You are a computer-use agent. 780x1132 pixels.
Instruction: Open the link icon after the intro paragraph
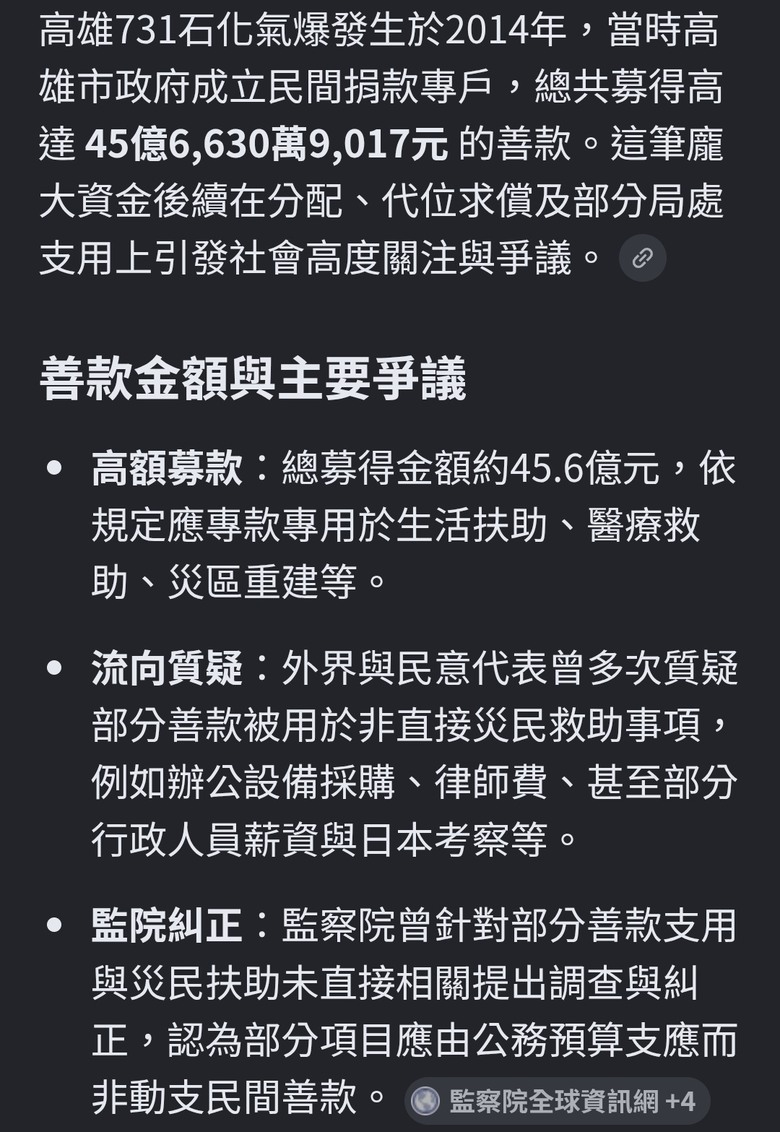coord(642,258)
